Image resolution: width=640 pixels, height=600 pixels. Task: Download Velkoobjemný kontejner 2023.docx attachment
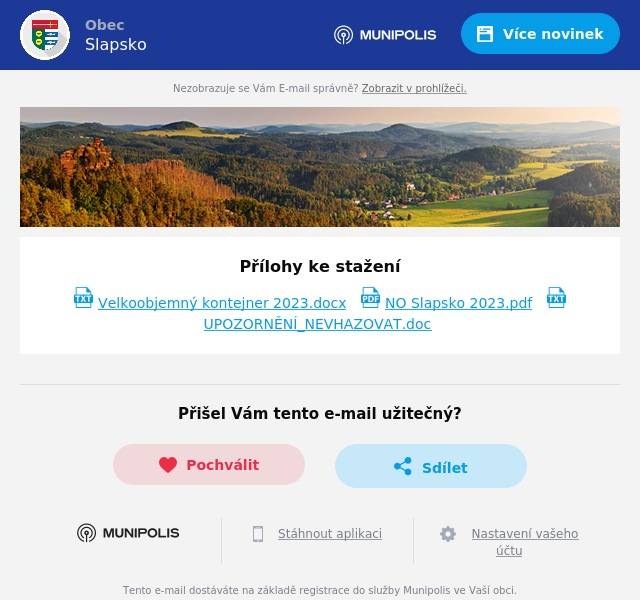(221, 303)
